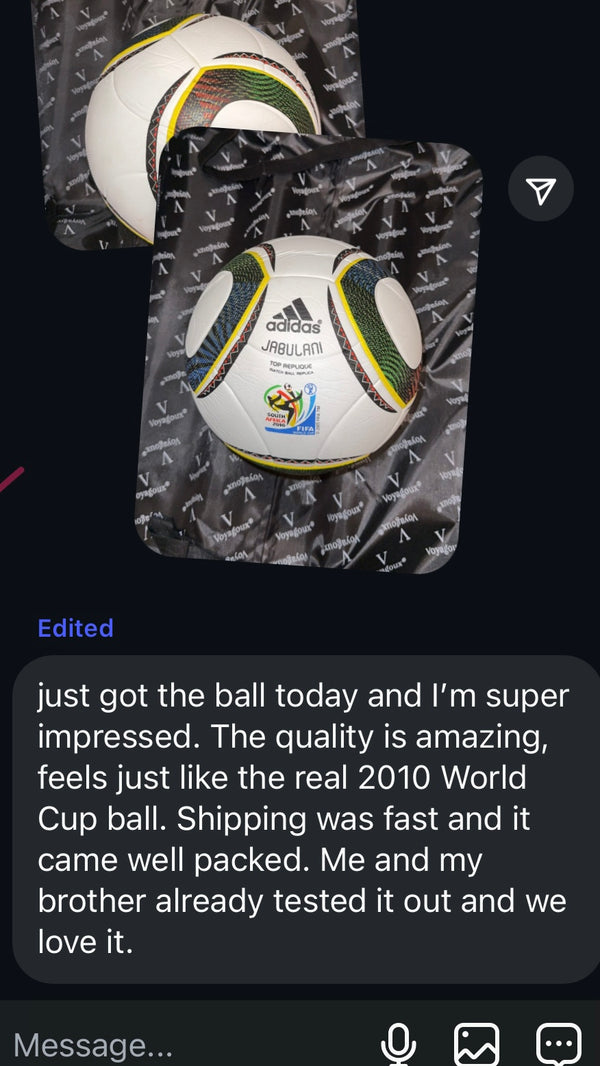Attach a photo from the gallery

(x=476, y=1045)
